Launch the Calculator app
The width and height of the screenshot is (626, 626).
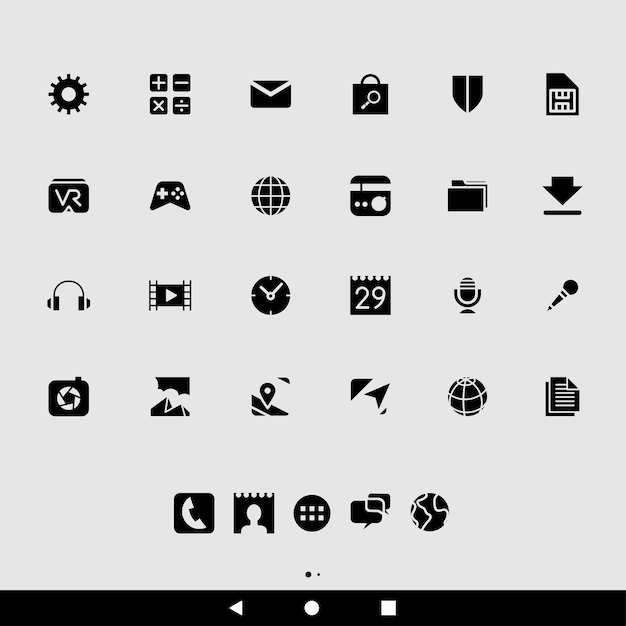pos(170,94)
